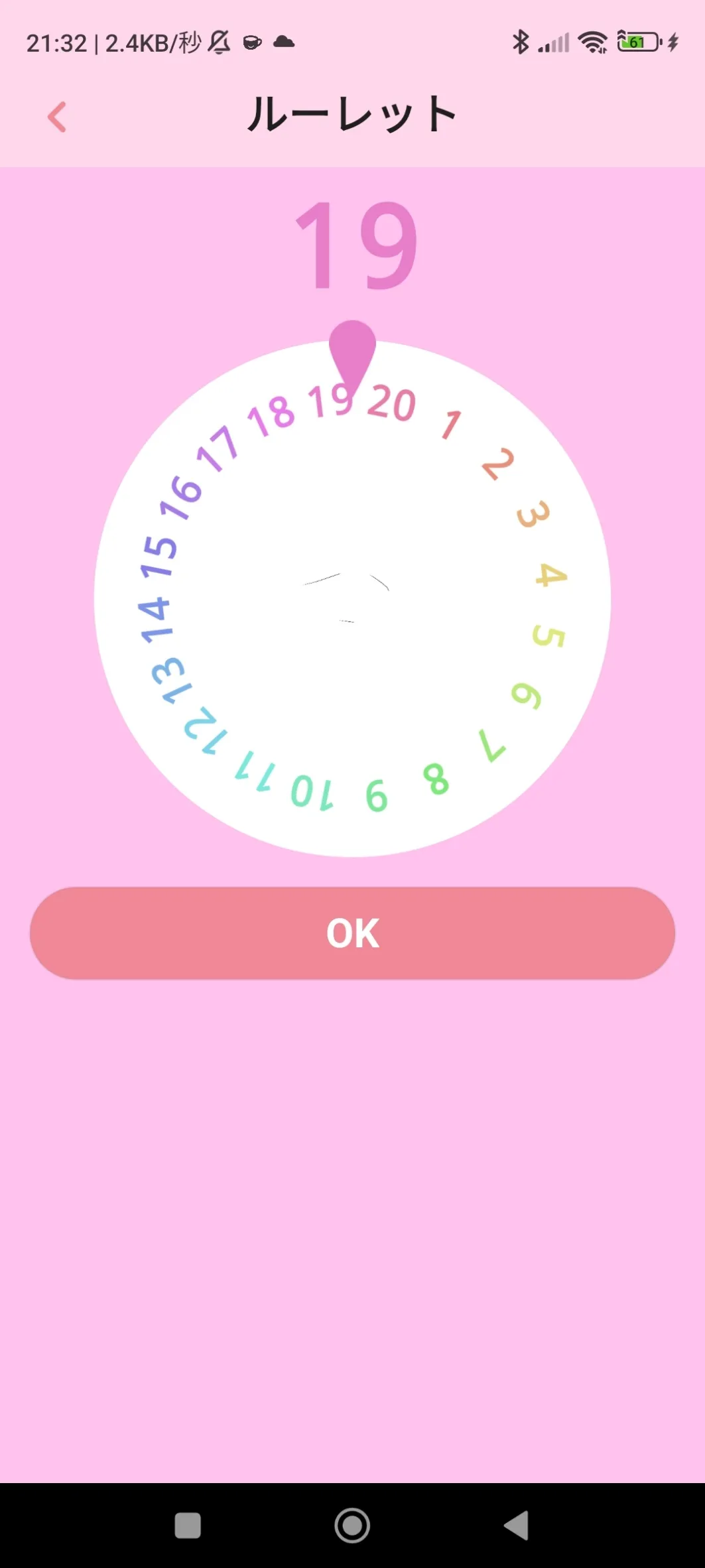Tap the system back triangle
Screen dimensions: 705x1568
pyautogui.click(x=517, y=1525)
